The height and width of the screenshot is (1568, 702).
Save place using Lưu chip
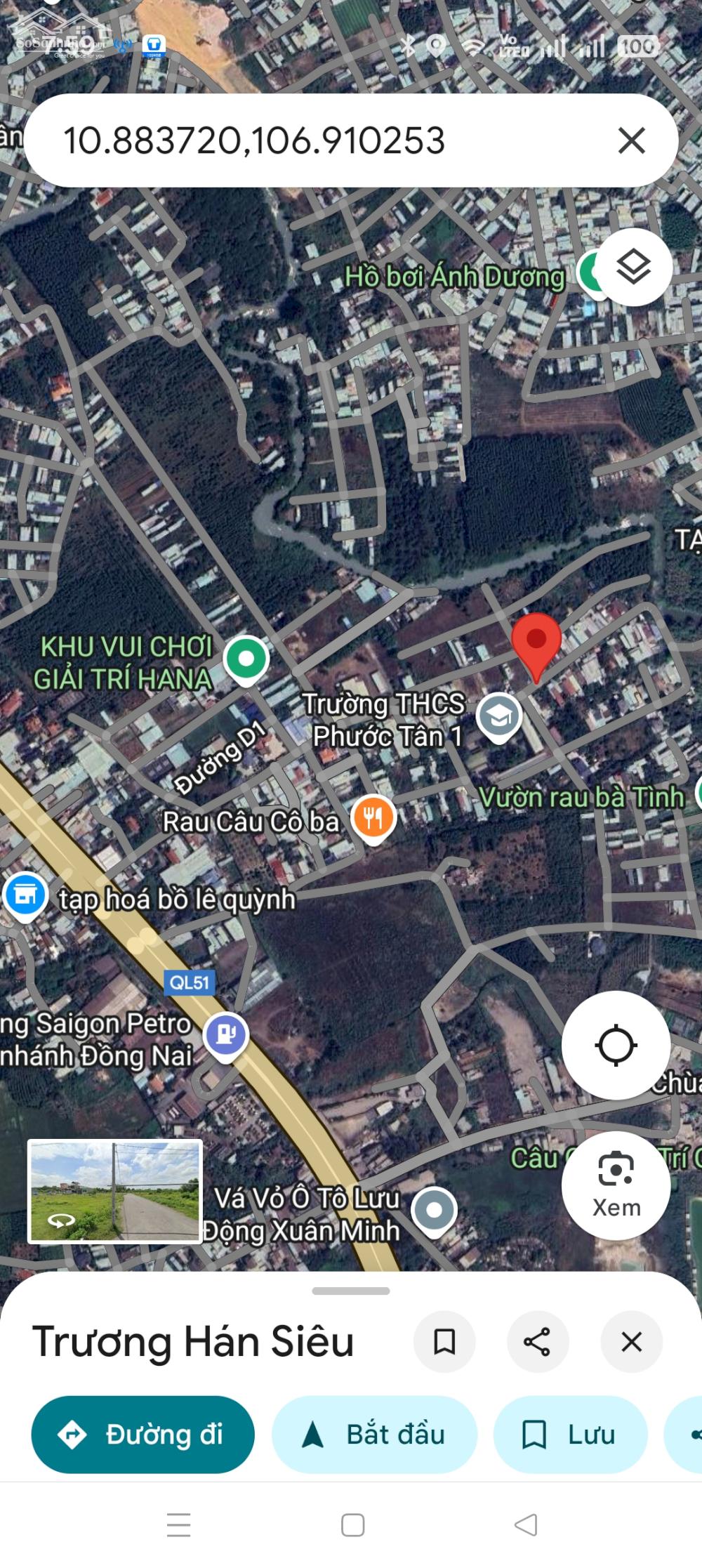[x=570, y=1435]
